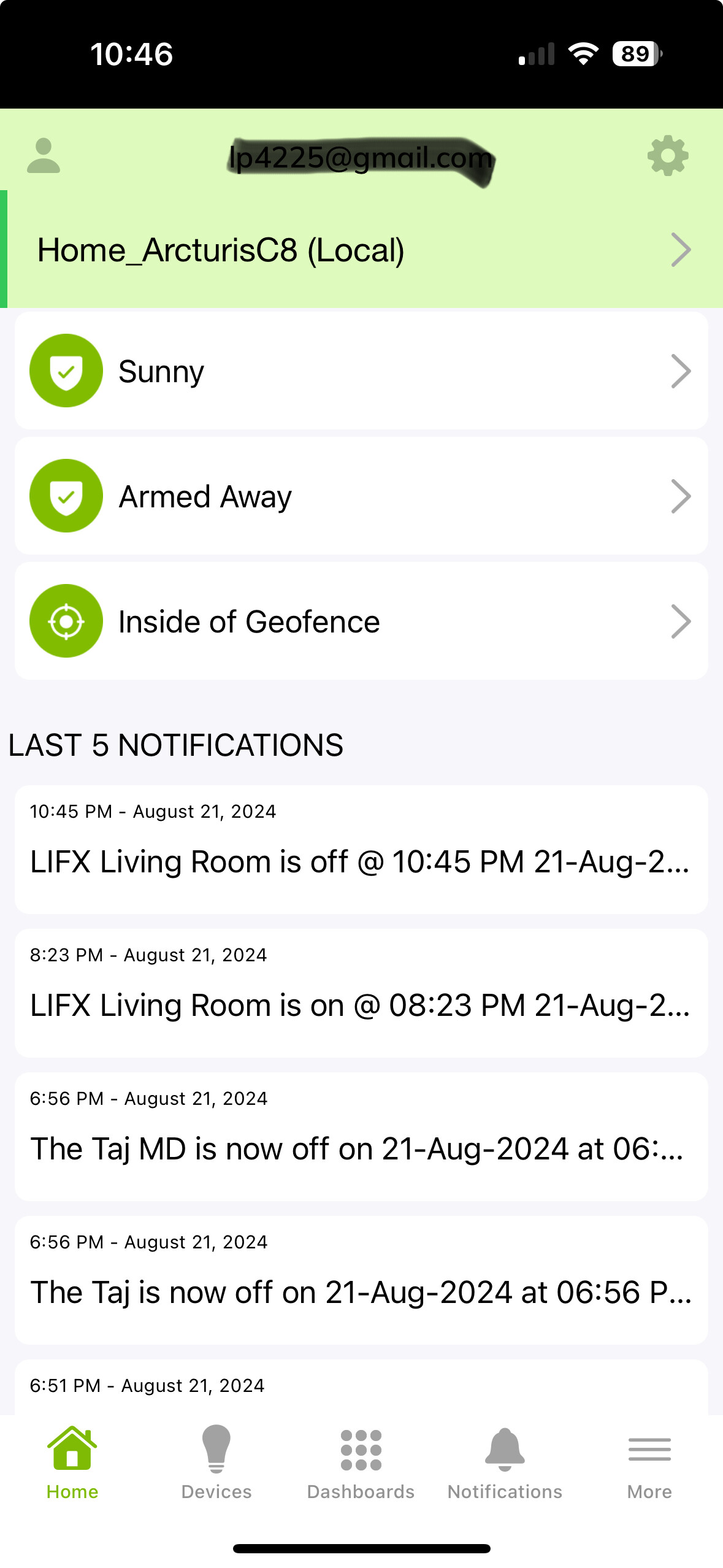Switch to the Dashboards tab
Image resolution: width=723 pixels, height=1568 pixels.
tap(361, 1462)
